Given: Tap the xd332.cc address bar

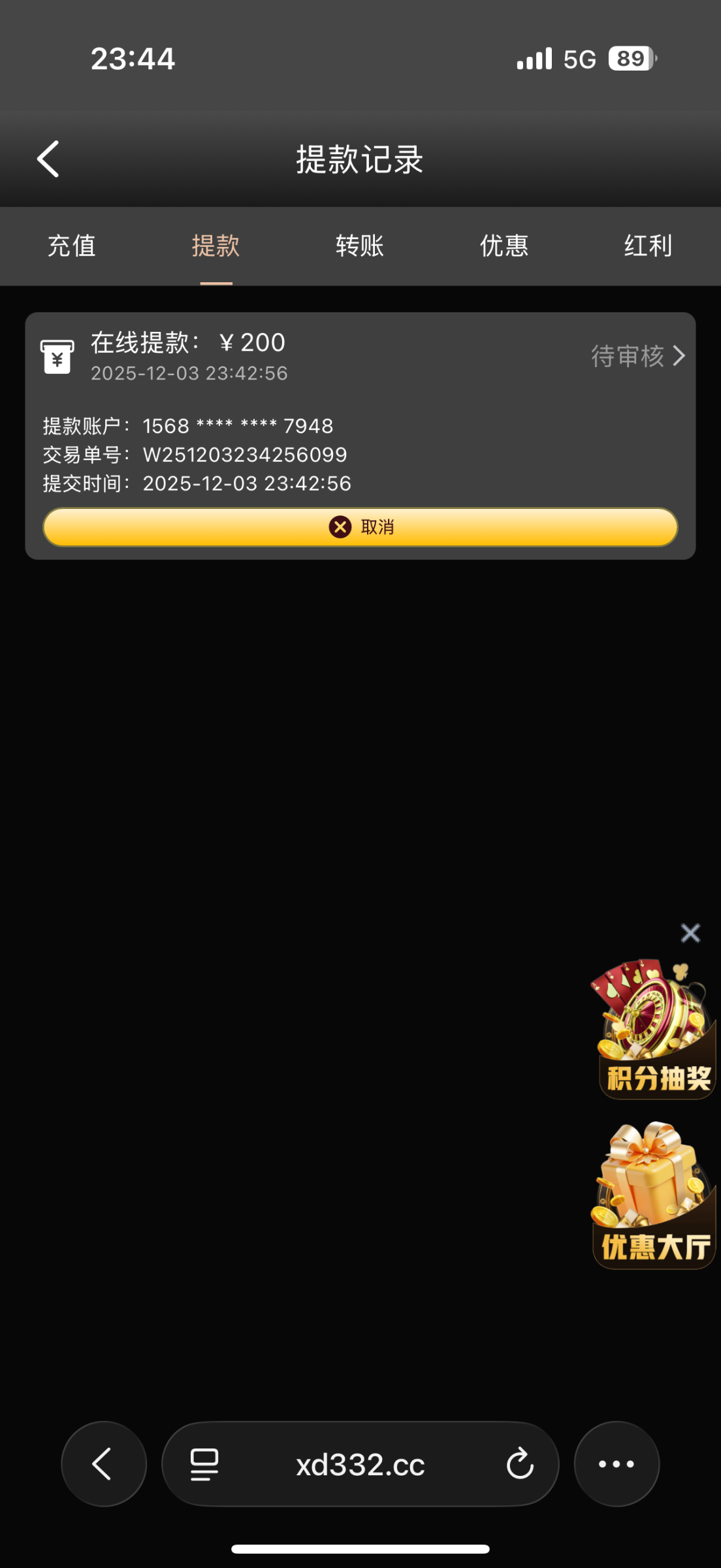Looking at the screenshot, I should pos(360,1463).
